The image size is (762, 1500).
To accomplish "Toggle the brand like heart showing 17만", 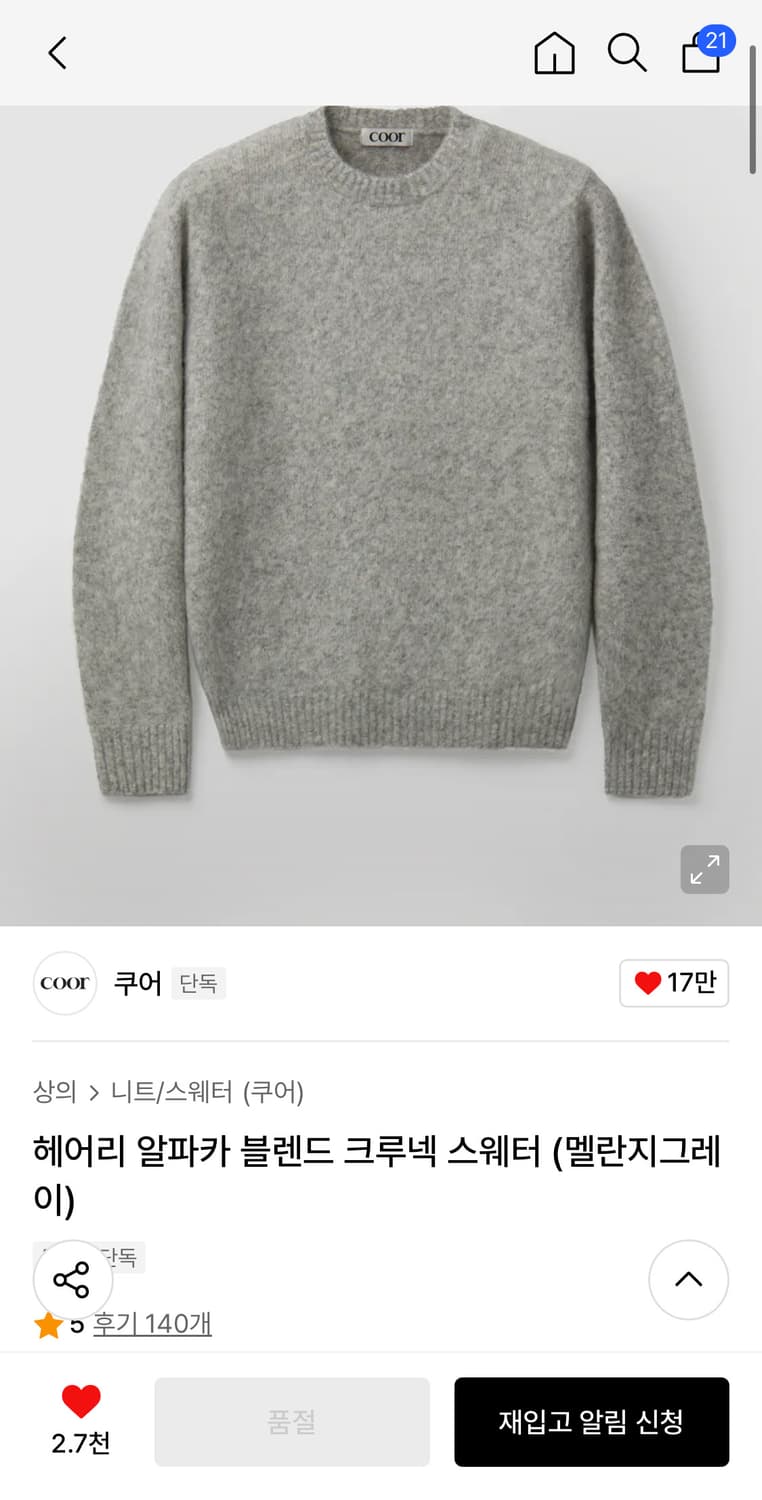I will click(x=674, y=984).
